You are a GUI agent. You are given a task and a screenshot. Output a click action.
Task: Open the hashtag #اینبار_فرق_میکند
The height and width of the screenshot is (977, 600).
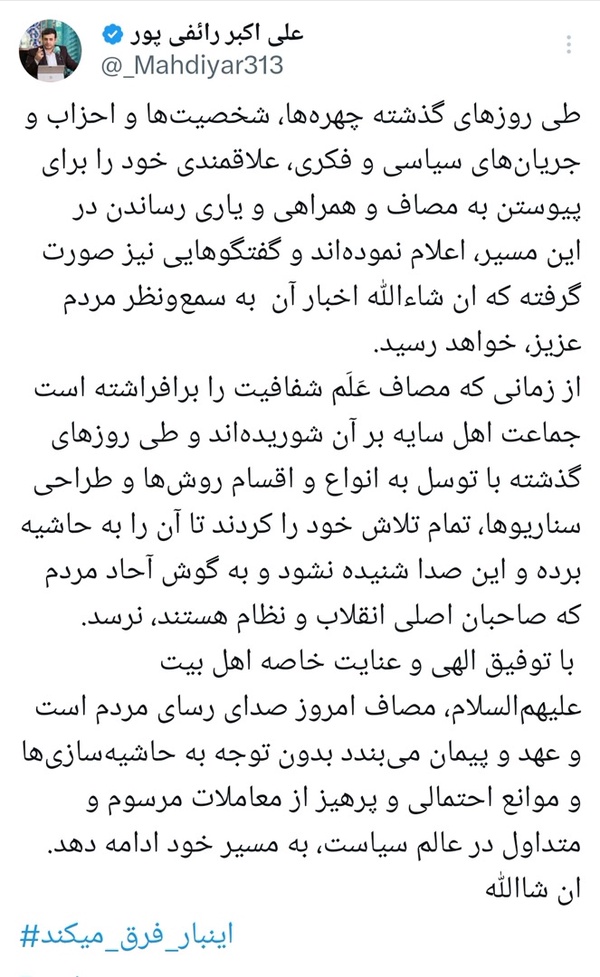[x=126, y=936]
